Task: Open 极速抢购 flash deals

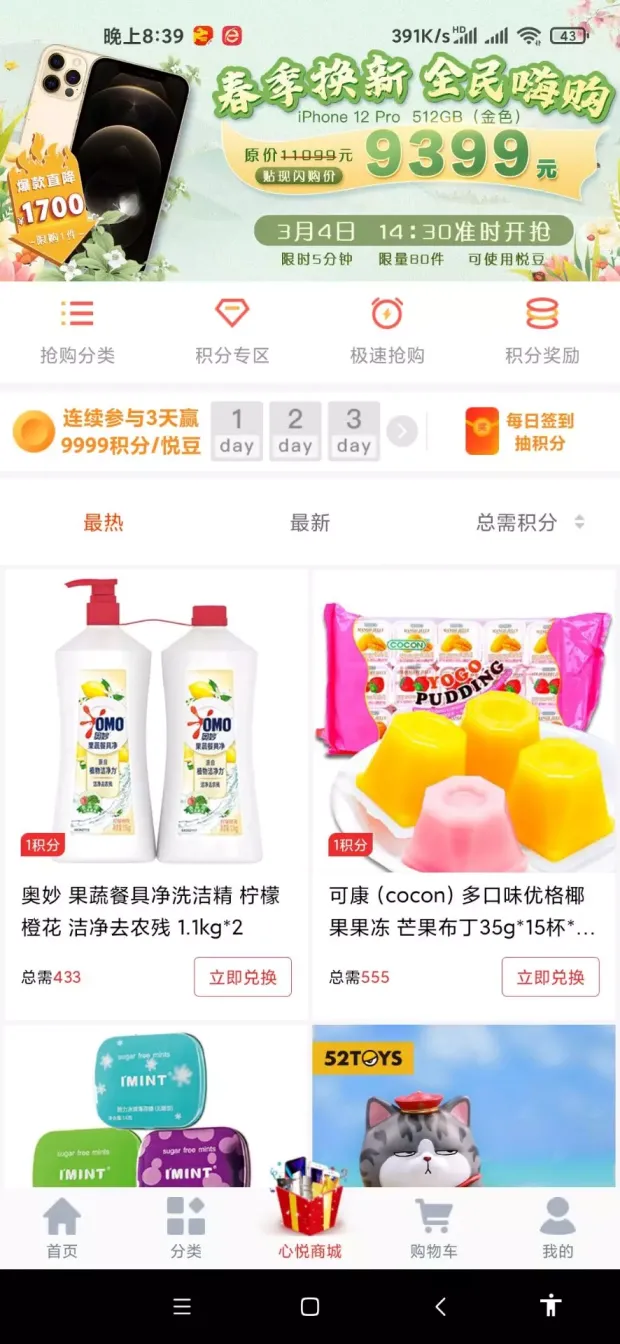Action: pyautogui.click(x=387, y=332)
